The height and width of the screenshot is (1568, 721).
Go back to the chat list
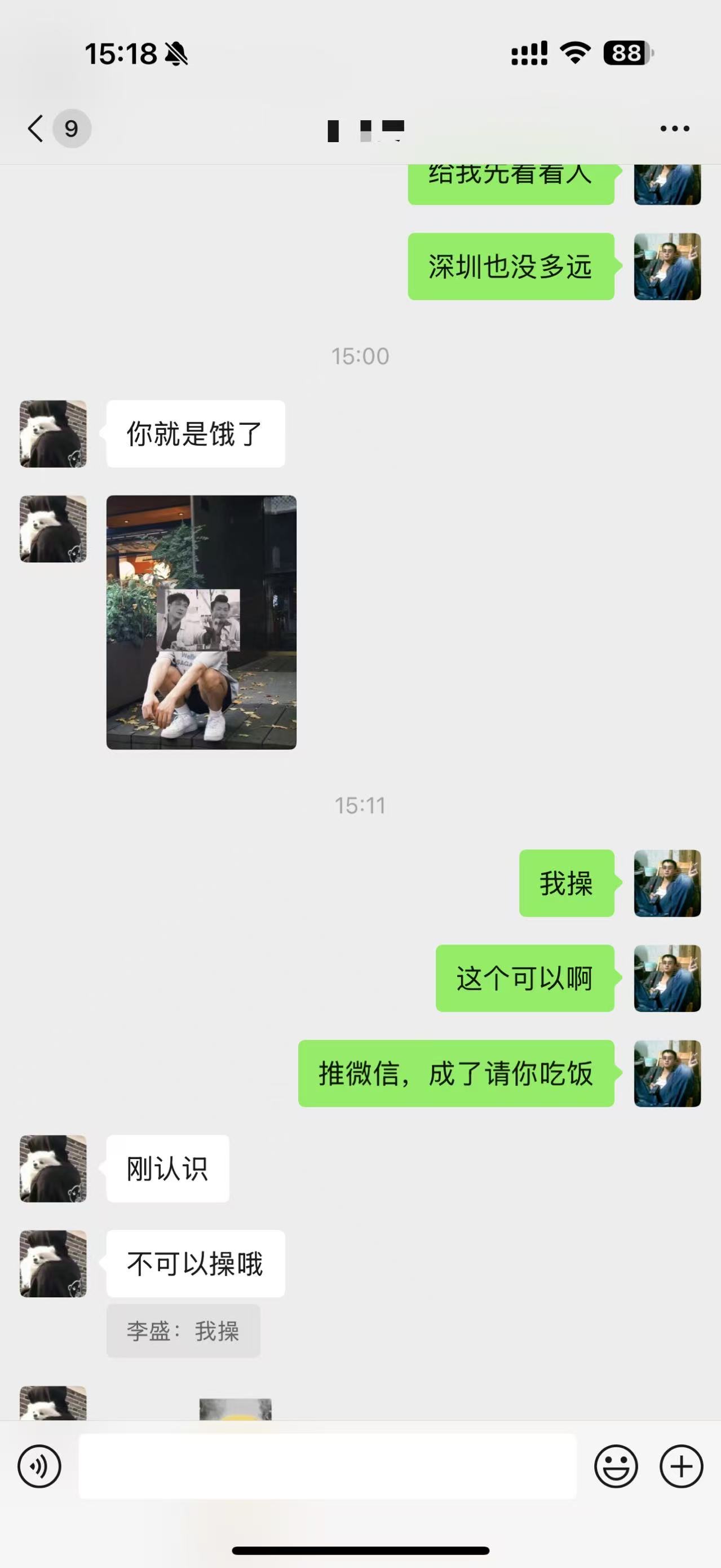tap(37, 129)
